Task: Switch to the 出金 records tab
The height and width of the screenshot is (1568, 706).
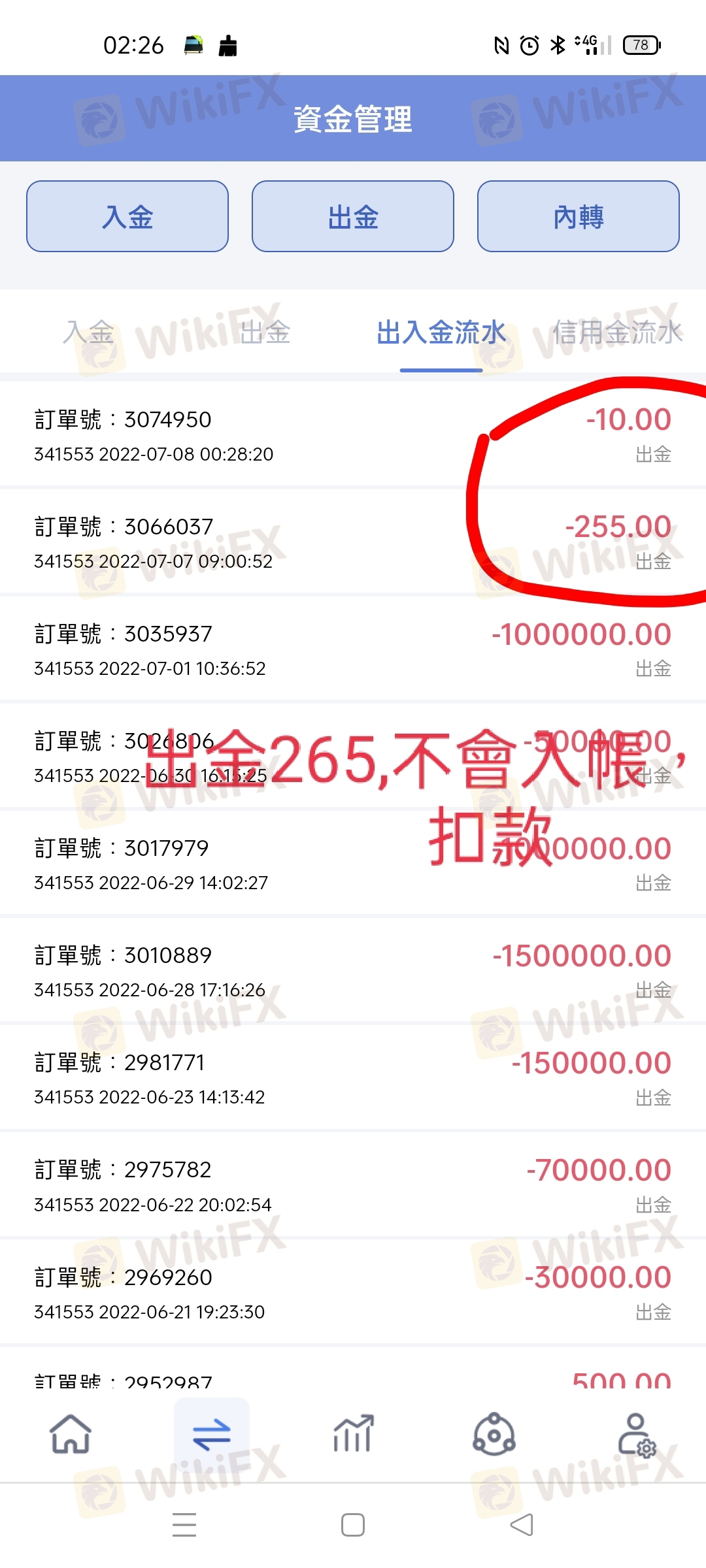Action: click(x=265, y=333)
